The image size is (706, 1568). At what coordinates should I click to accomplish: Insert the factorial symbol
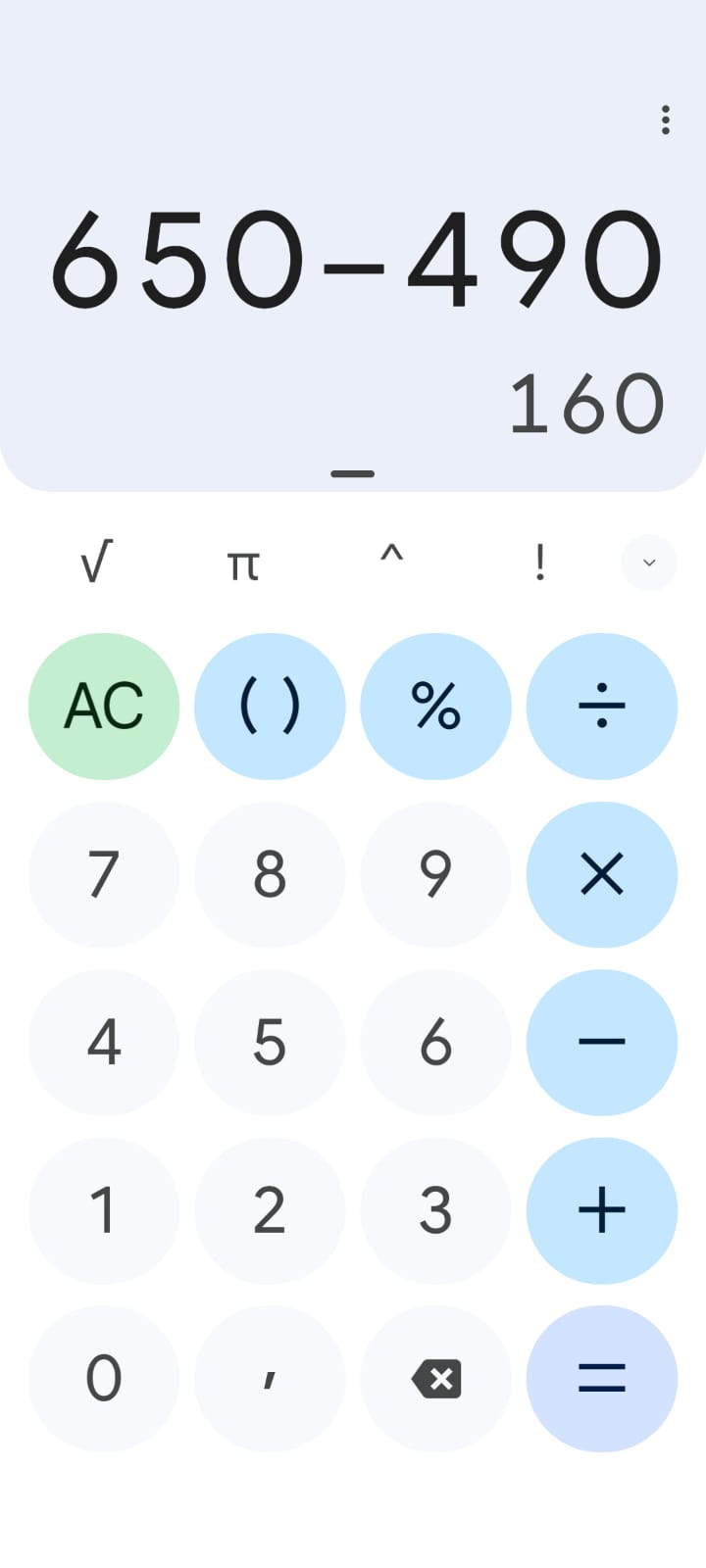pyautogui.click(x=539, y=563)
